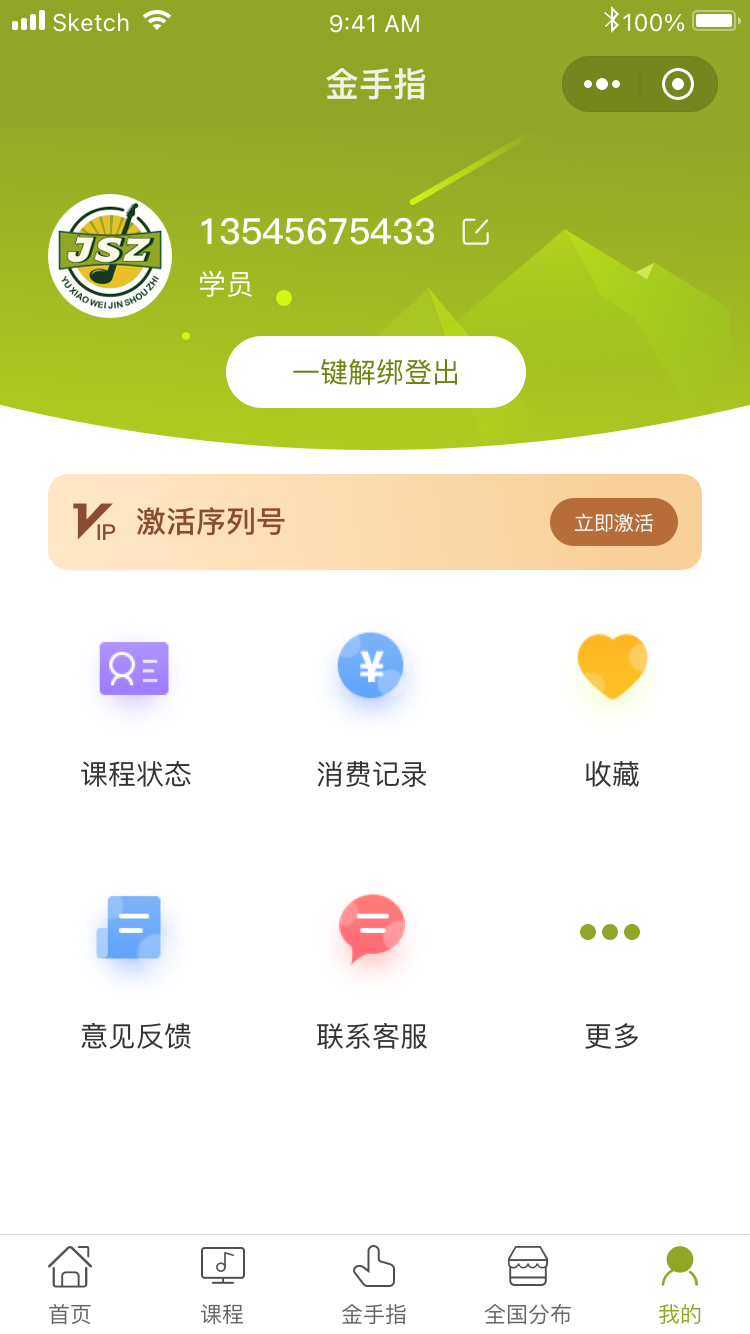Close the mini program via circle icon
Viewport: 750px width, 1334px height.
click(x=678, y=84)
